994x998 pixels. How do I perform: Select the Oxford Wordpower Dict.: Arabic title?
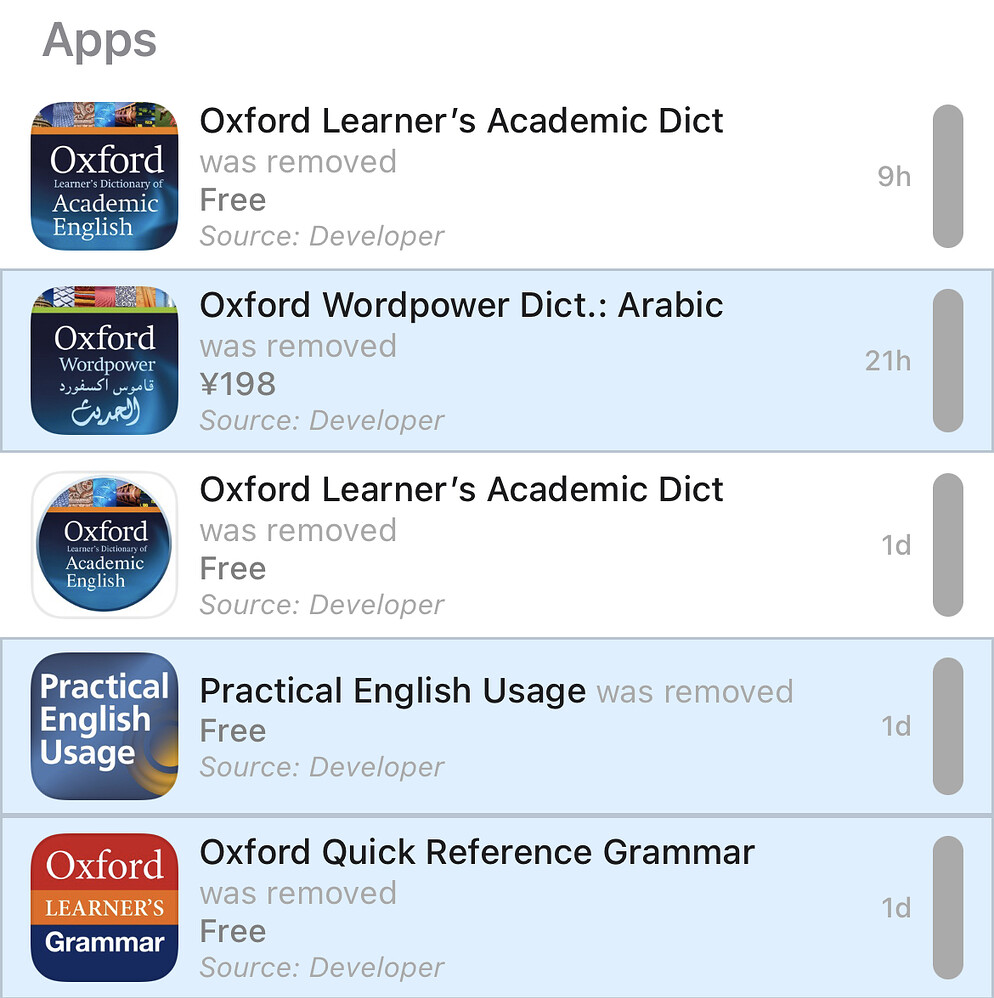point(462,305)
